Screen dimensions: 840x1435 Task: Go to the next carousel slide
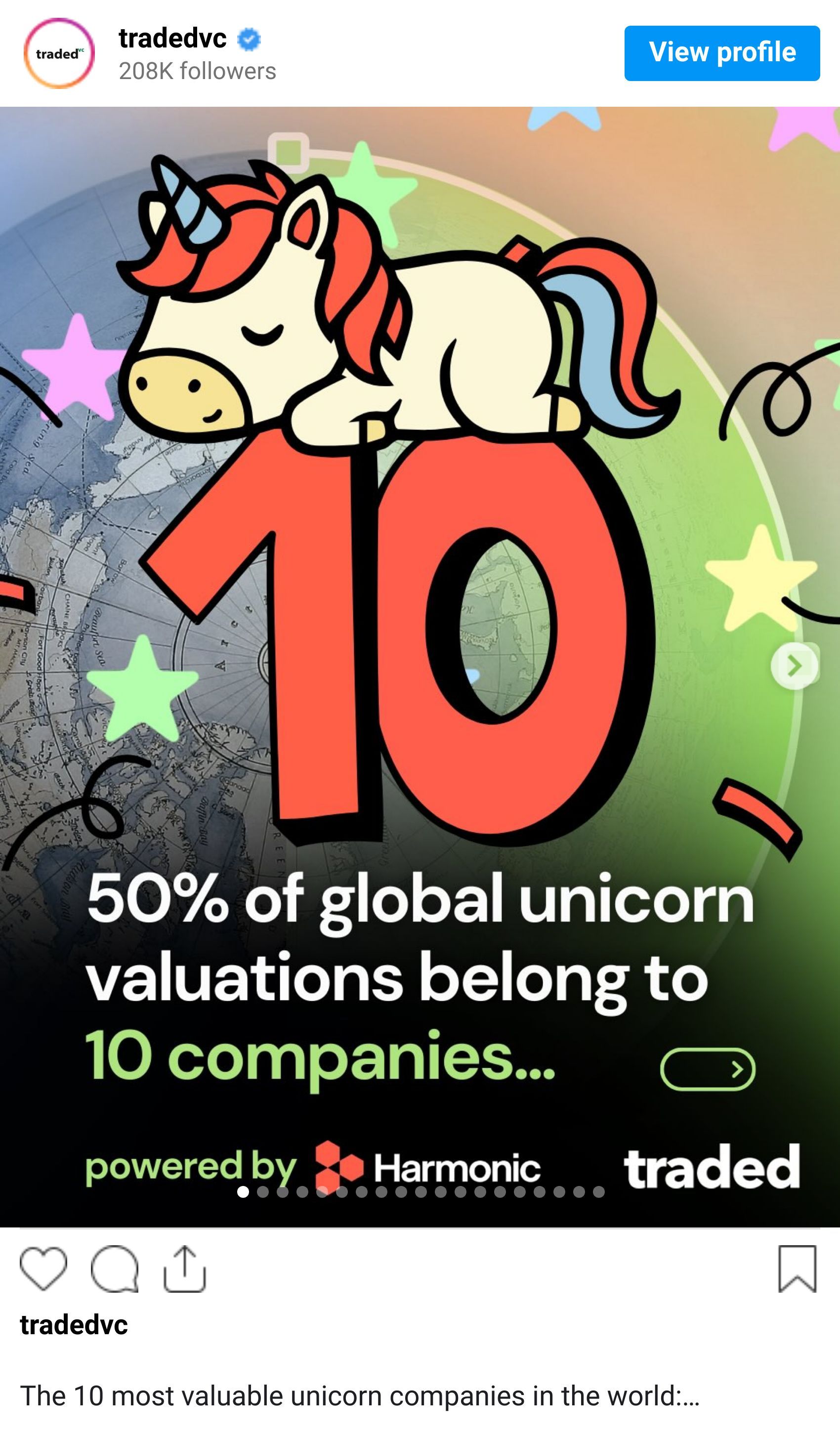[x=795, y=665]
